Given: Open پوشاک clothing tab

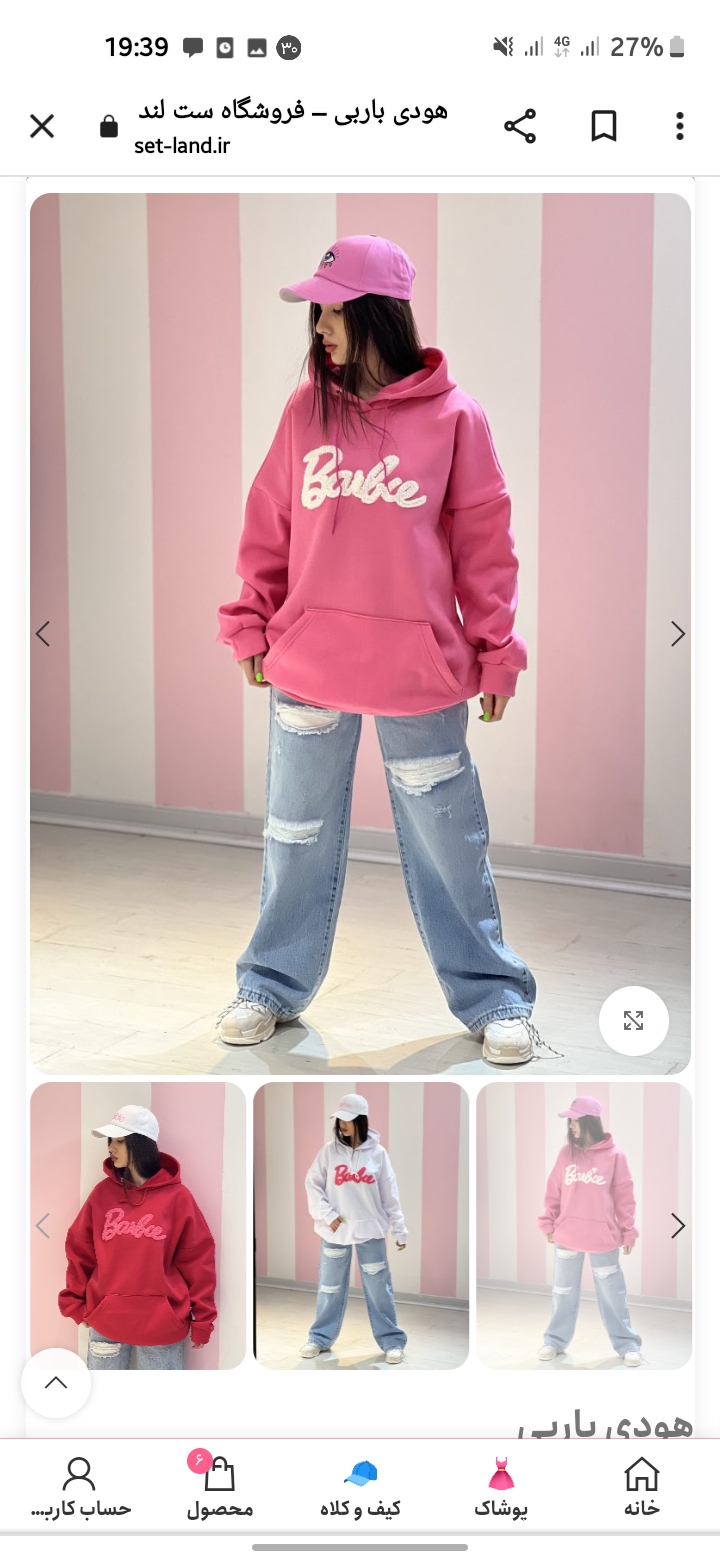Looking at the screenshot, I should 500,1488.
